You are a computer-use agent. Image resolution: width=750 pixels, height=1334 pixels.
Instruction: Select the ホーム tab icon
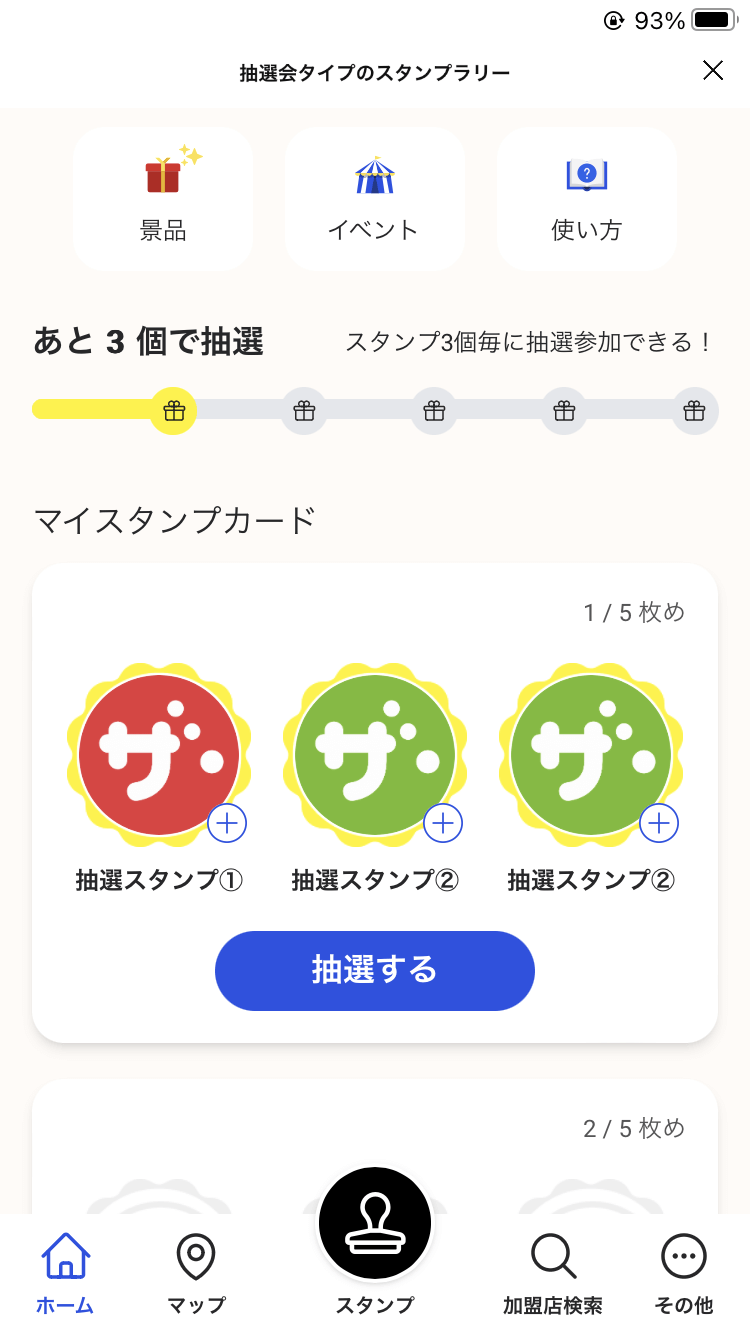pyautogui.click(x=63, y=1263)
